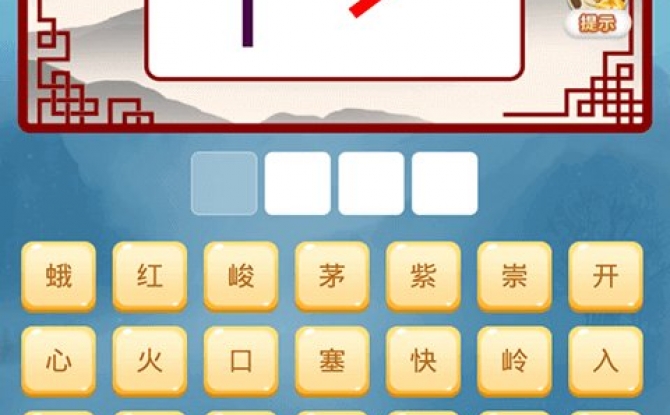Tap the 提示 hint button

pyautogui.click(x=597, y=22)
